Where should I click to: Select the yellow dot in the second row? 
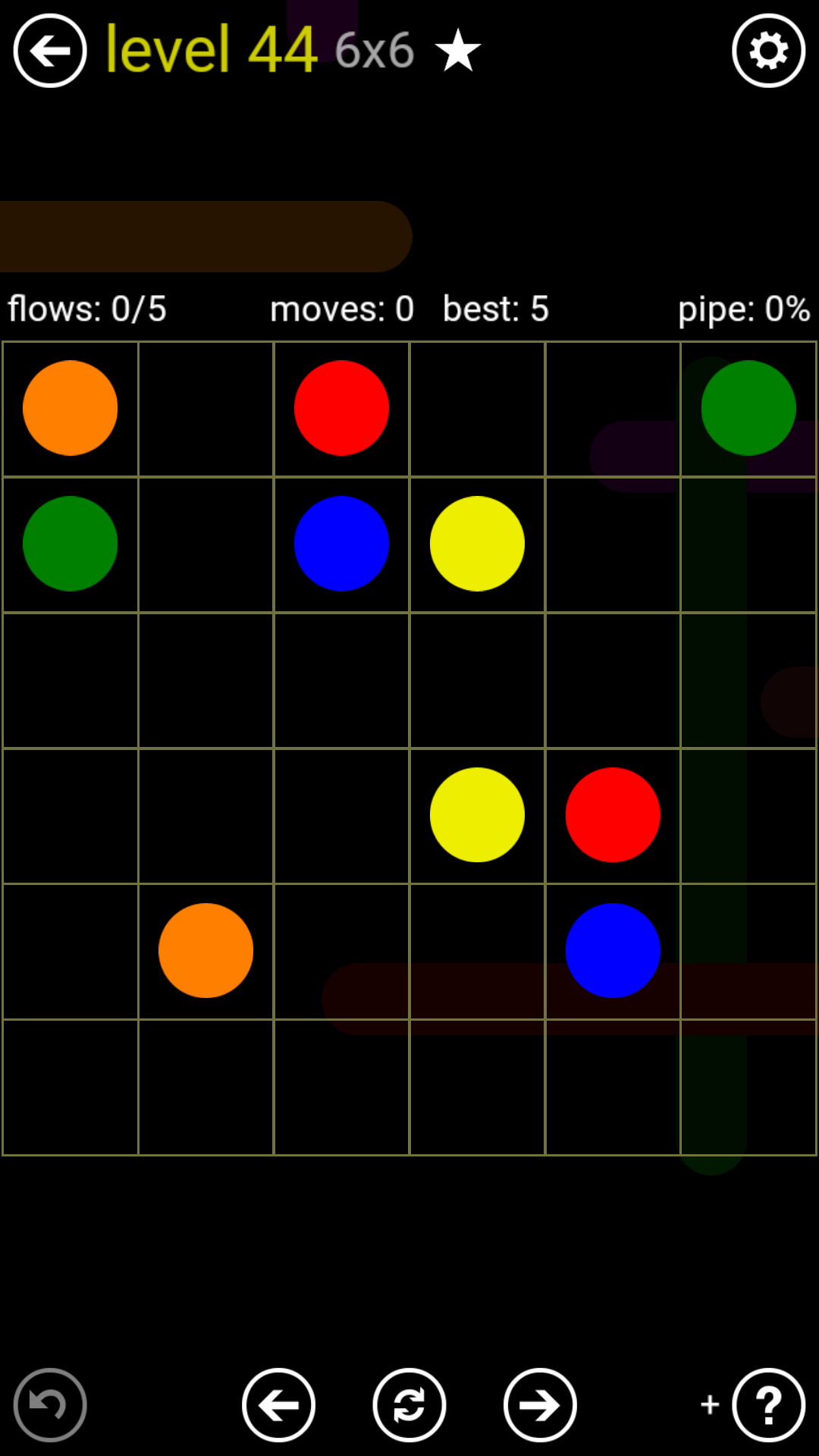477,544
